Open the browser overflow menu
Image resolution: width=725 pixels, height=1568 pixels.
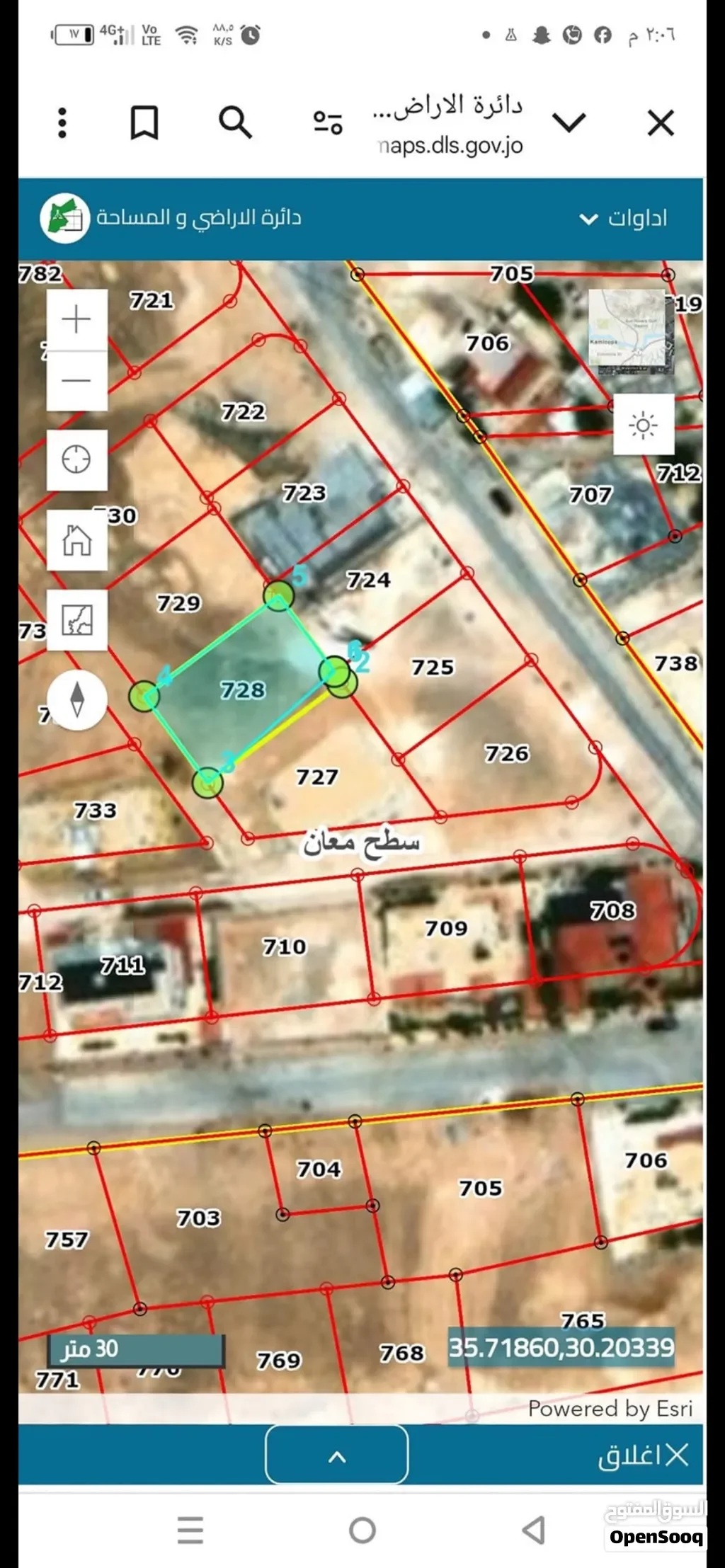point(62,123)
